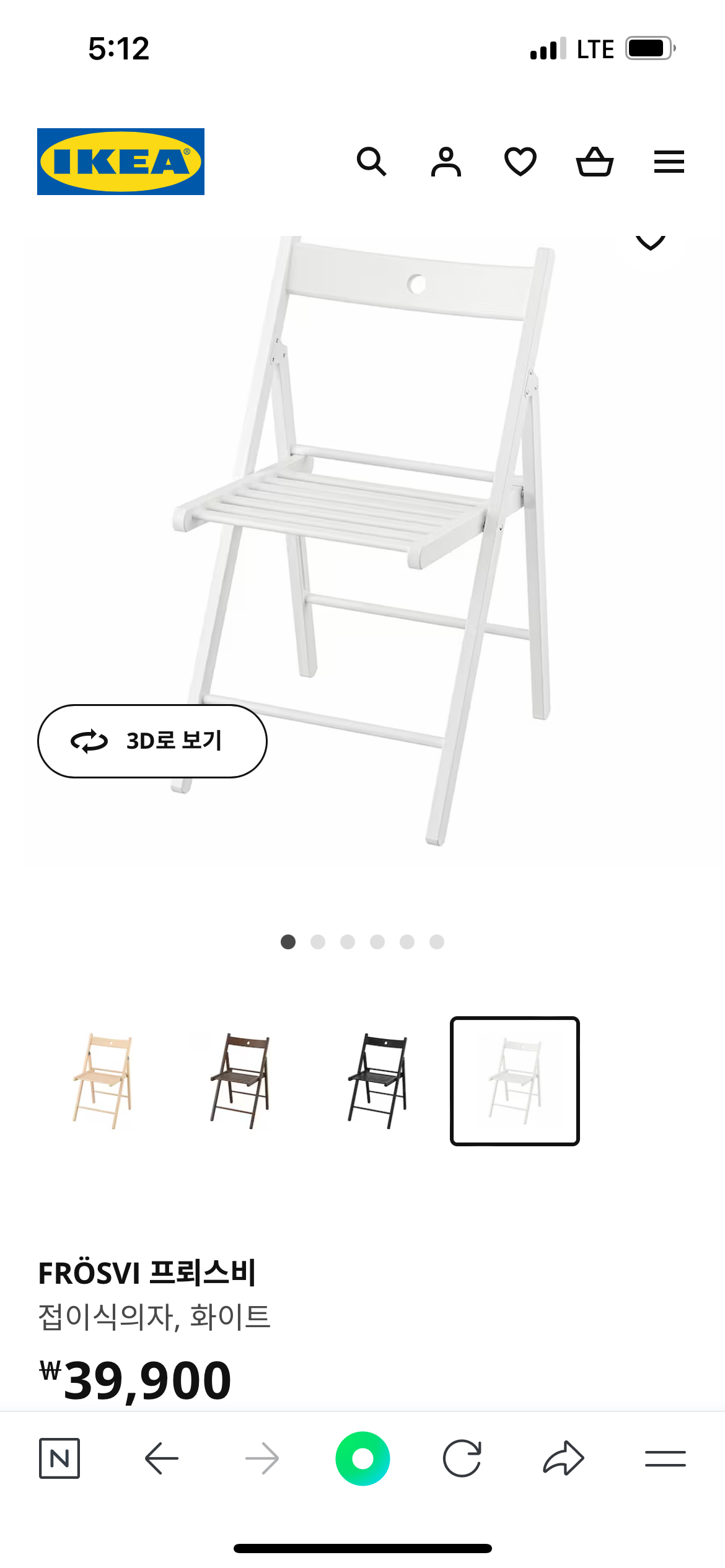Go back in the browser
Viewport: 725px width, 1568px height.
(162, 1459)
